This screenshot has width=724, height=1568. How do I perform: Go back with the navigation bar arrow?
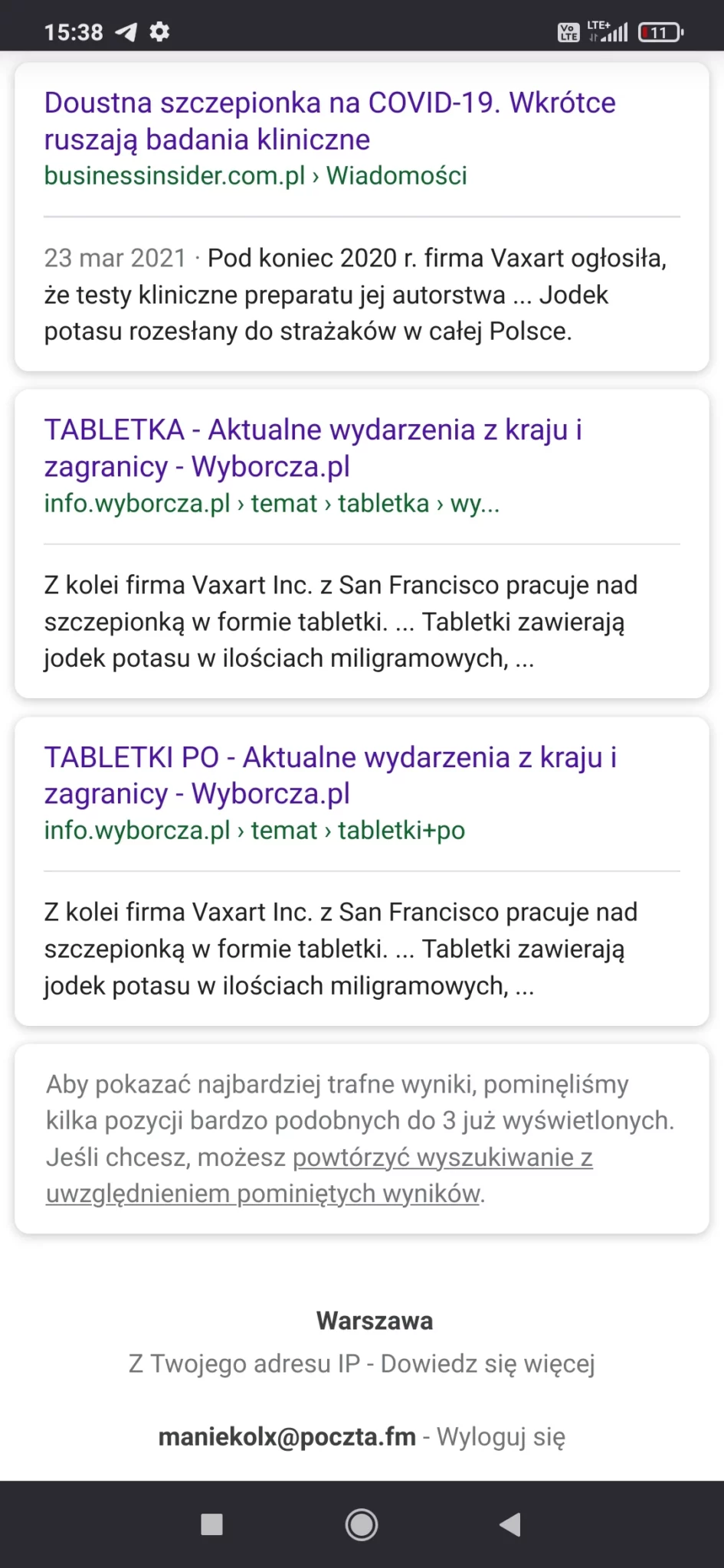pyautogui.click(x=510, y=1524)
